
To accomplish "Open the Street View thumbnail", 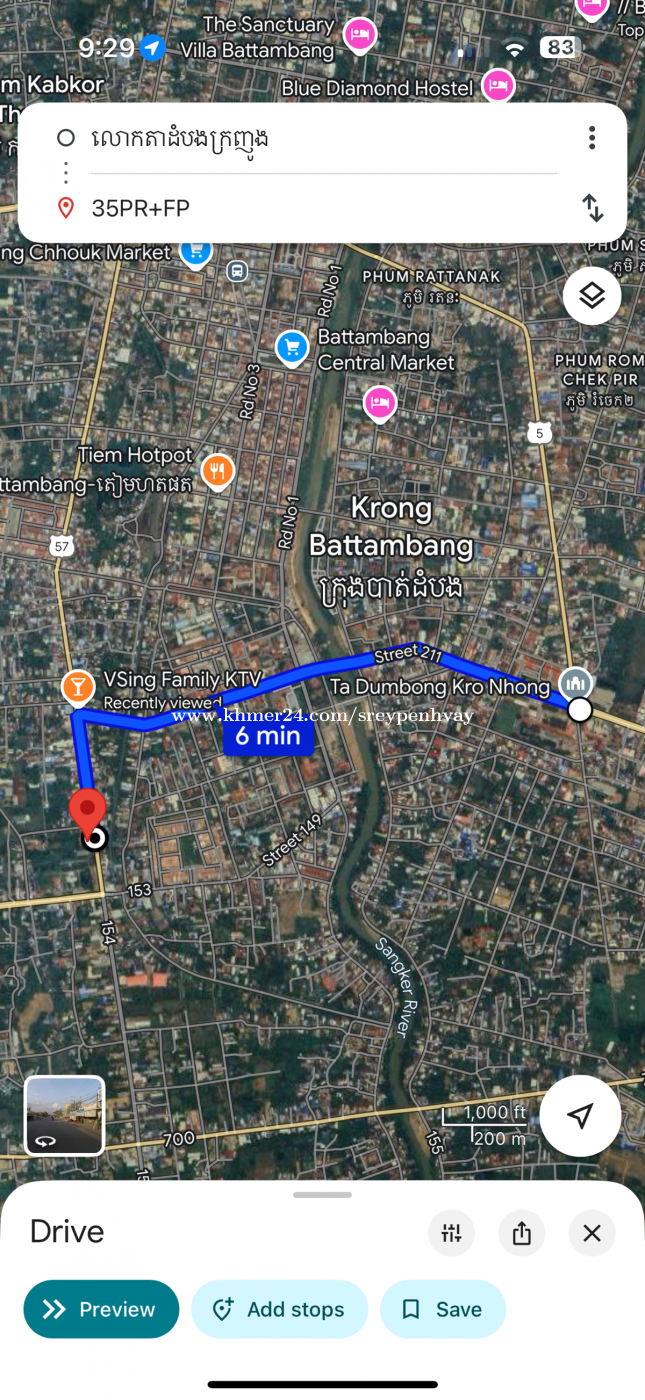I will pos(65,1115).
